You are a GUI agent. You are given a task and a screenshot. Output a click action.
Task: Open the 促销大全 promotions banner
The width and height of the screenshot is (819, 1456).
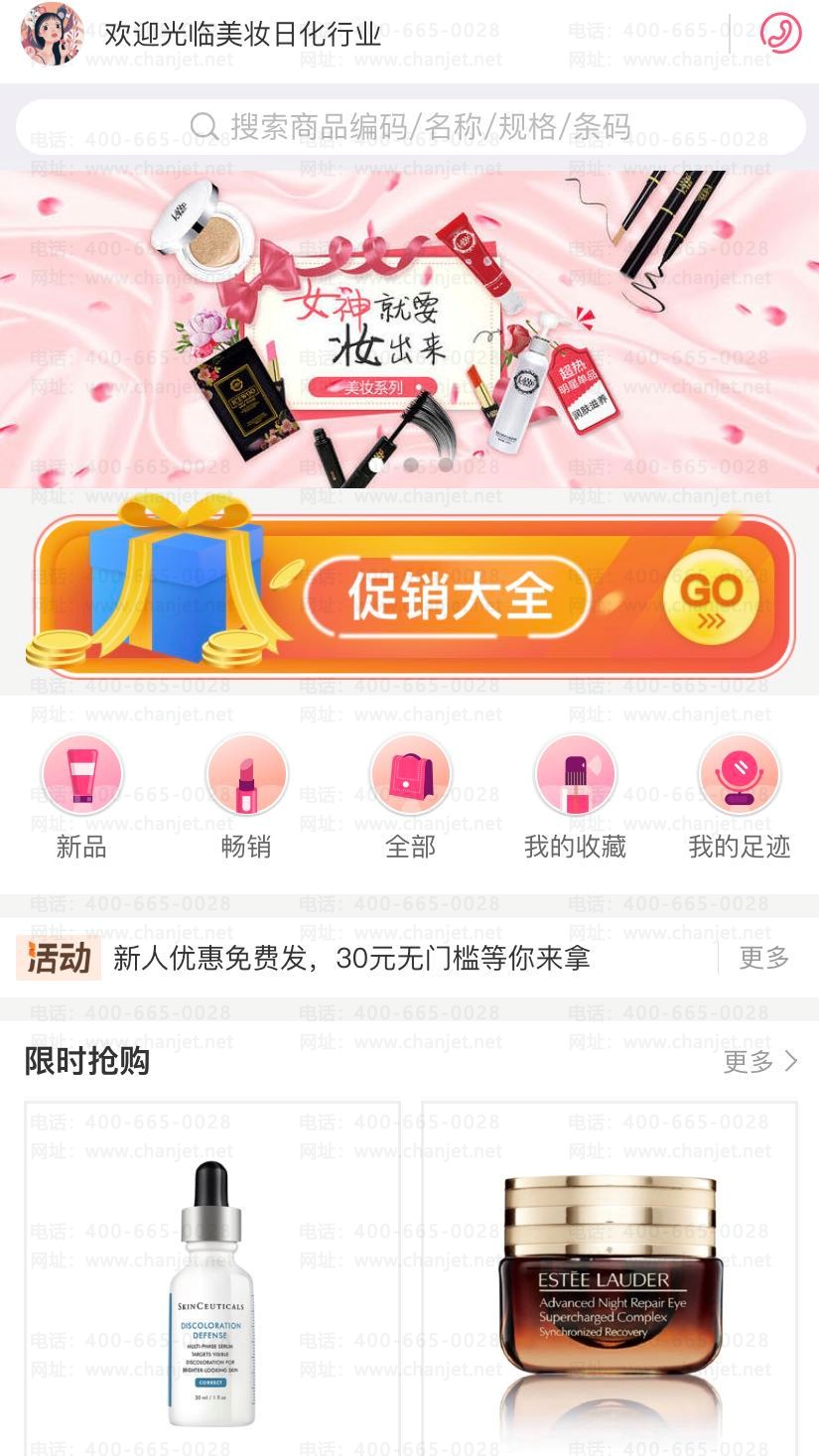[410, 596]
